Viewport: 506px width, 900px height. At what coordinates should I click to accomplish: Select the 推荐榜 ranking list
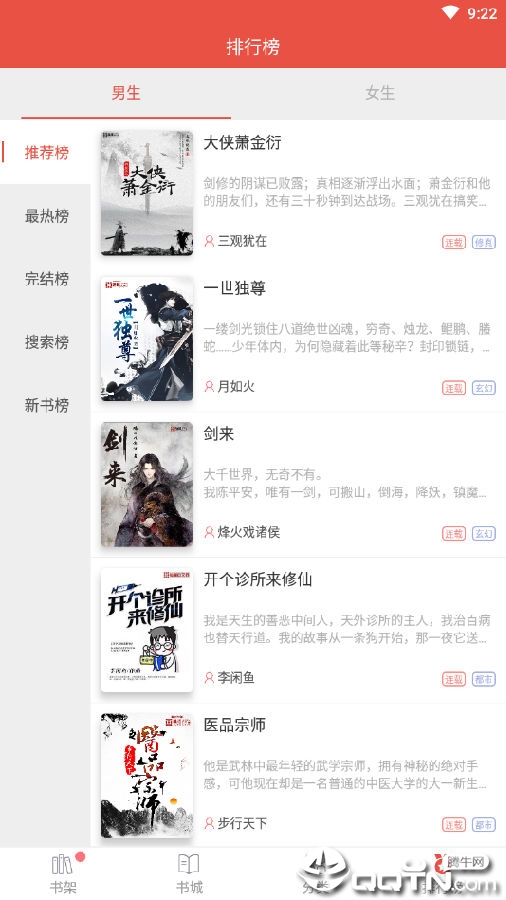point(46,153)
